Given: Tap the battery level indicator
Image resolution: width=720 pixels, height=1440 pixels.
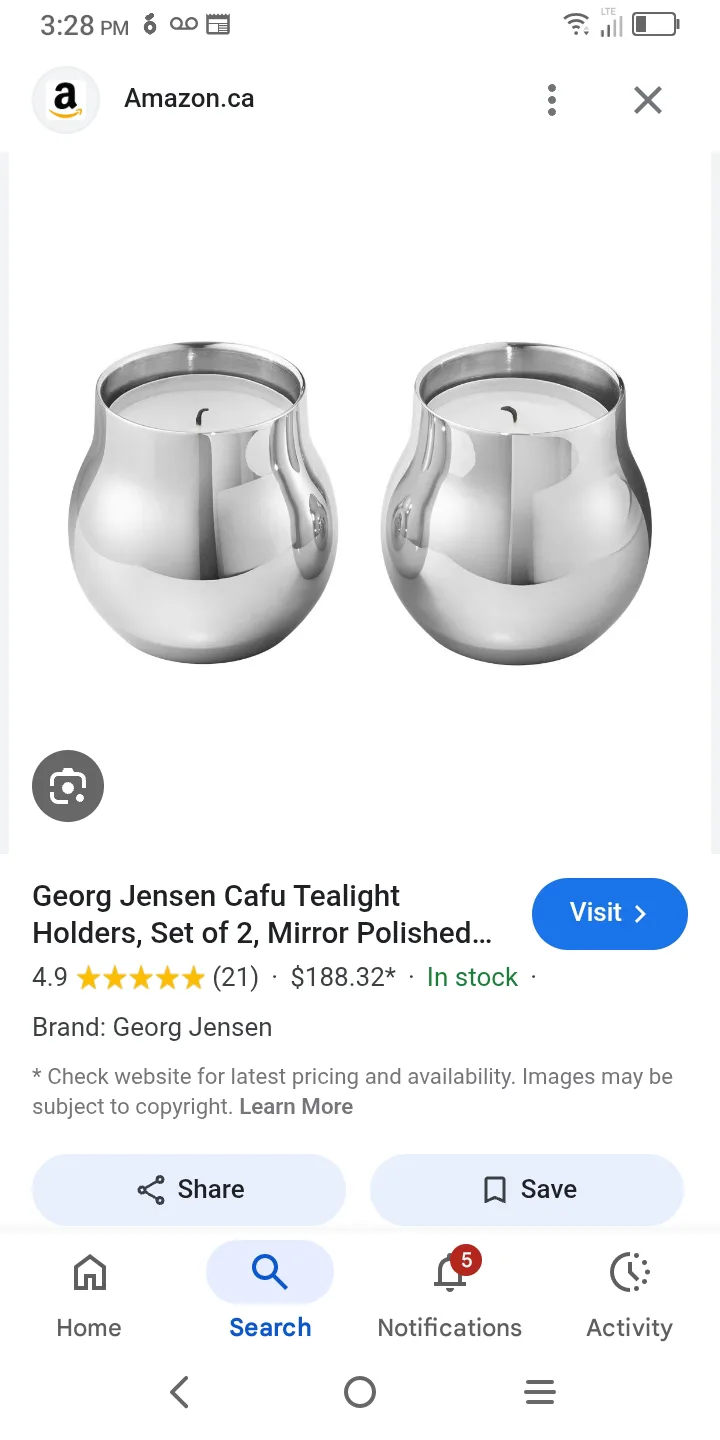Looking at the screenshot, I should click(x=655, y=23).
